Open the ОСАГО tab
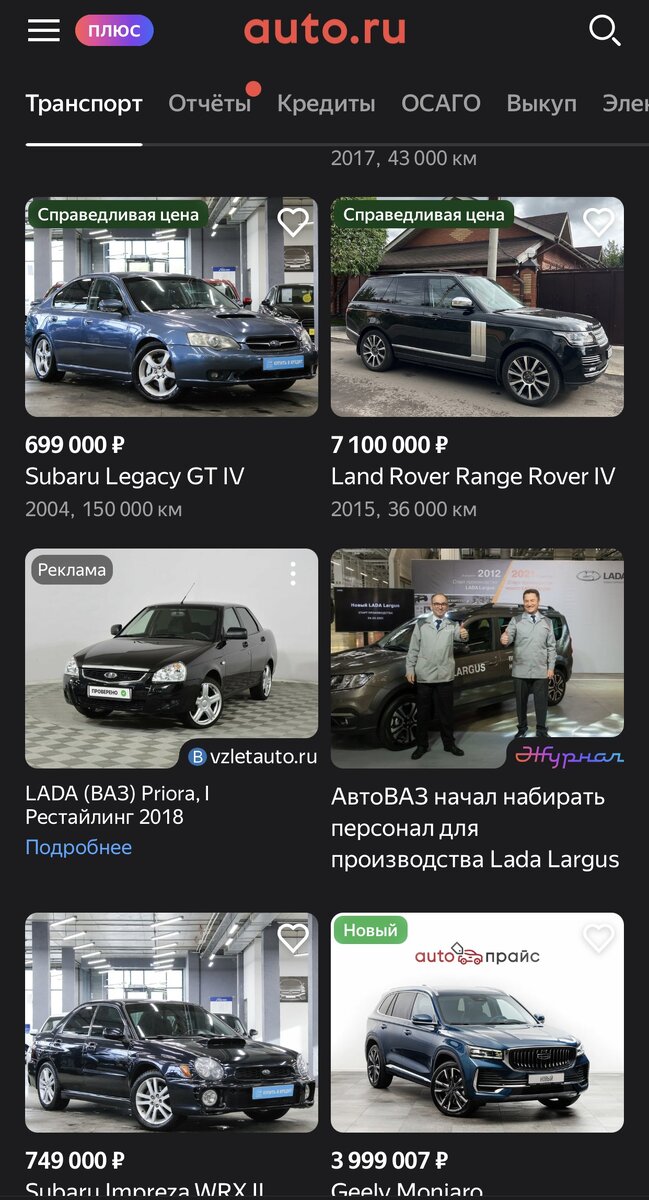649x1200 pixels. [x=441, y=103]
